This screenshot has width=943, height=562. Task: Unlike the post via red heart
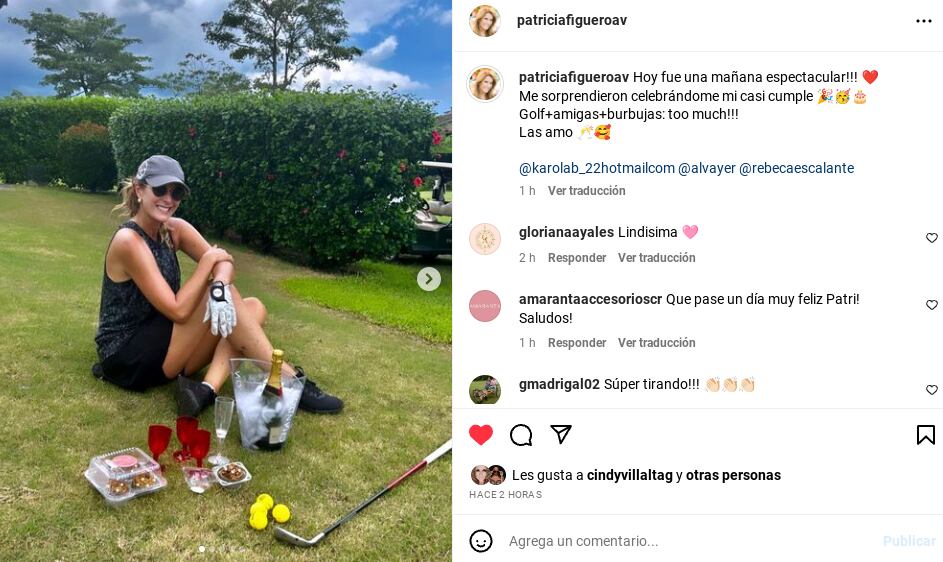point(481,435)
